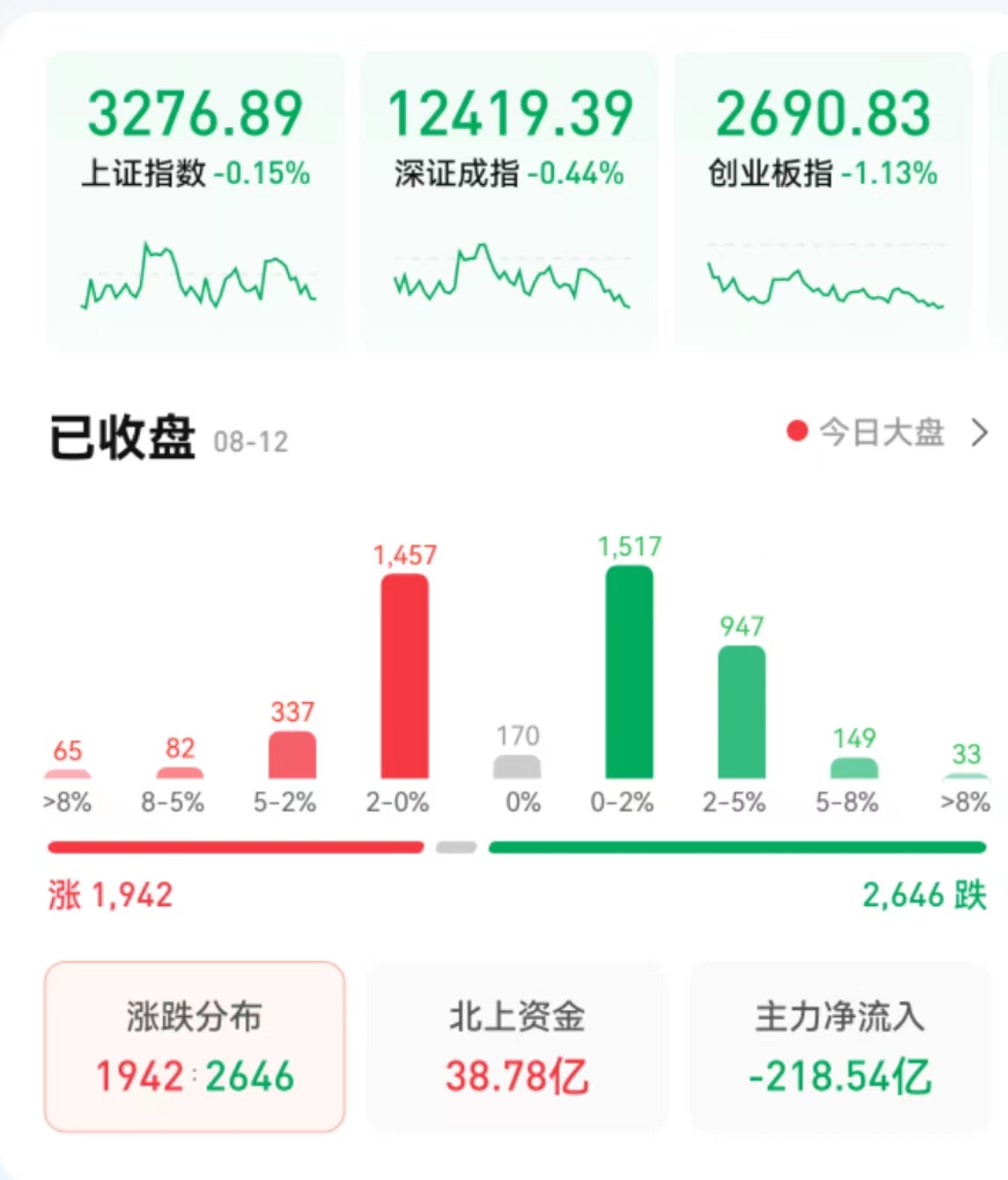Open the 上证指数 index card
This screenshot has width=1008, height=1180.
195,201
